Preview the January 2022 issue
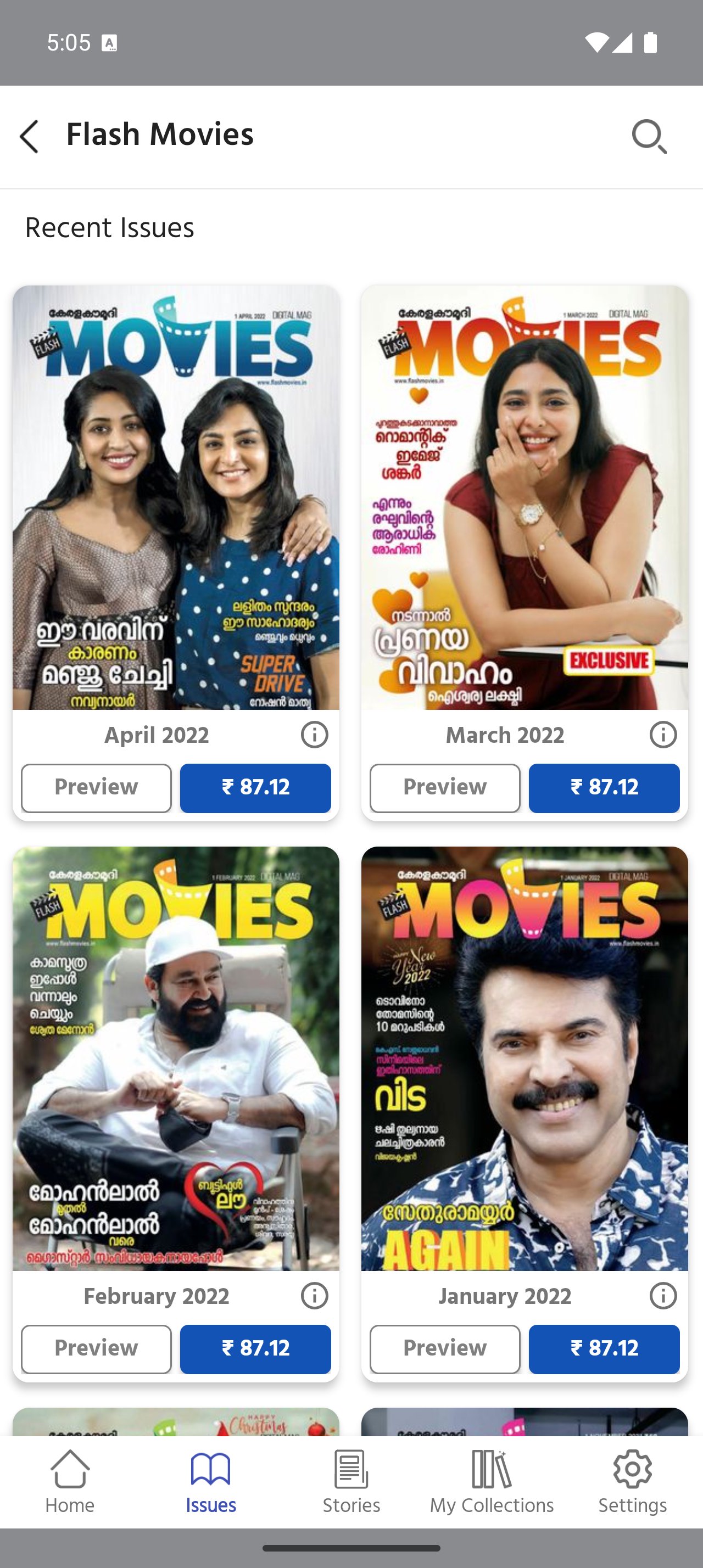The width and height of the screenshot is (703, 1568). tap(445, 1349)
